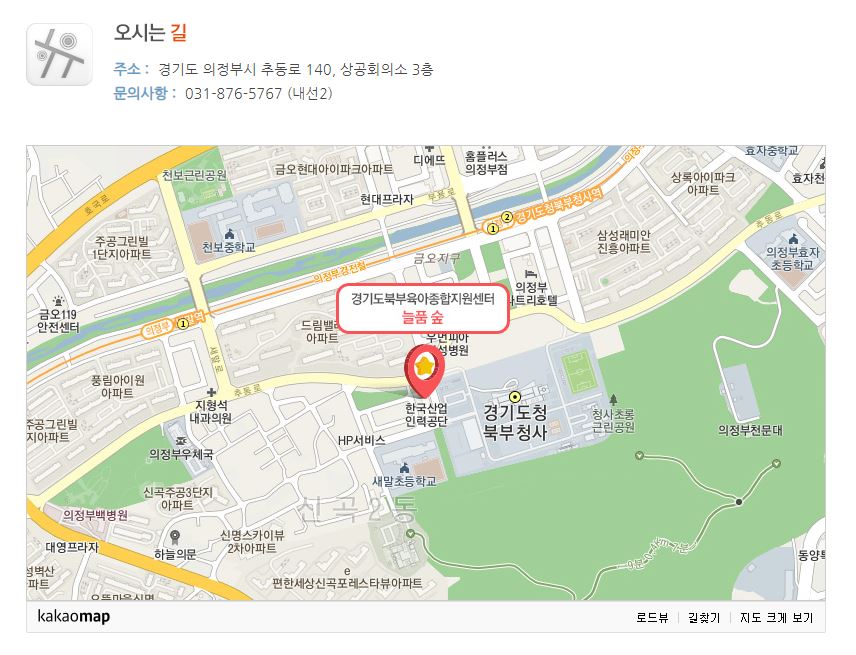Open the 로드뷰 road view link
Screen dimensions: 856x655
[x=652, y=618]
